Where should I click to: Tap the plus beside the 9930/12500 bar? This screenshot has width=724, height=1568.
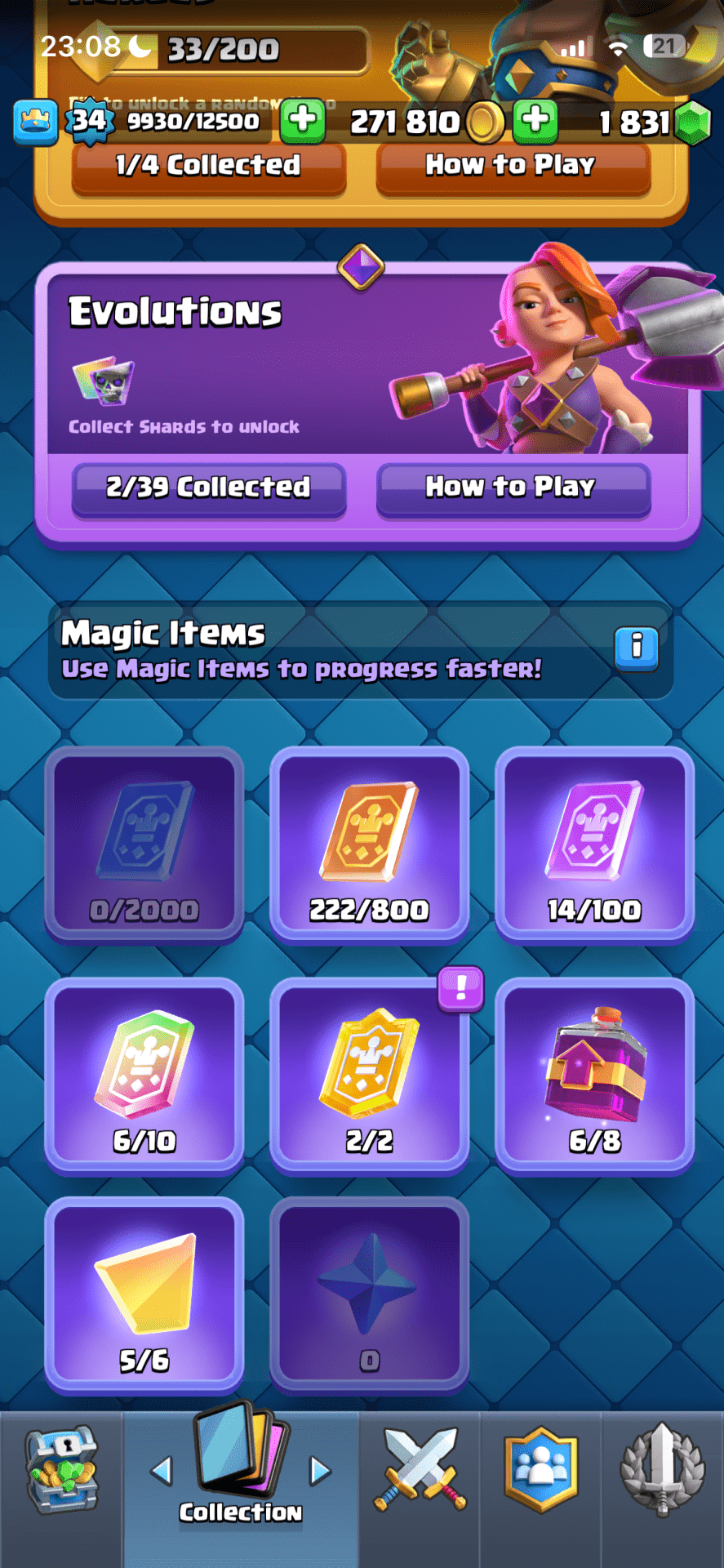pyautogui.click(x=303, y=121)
